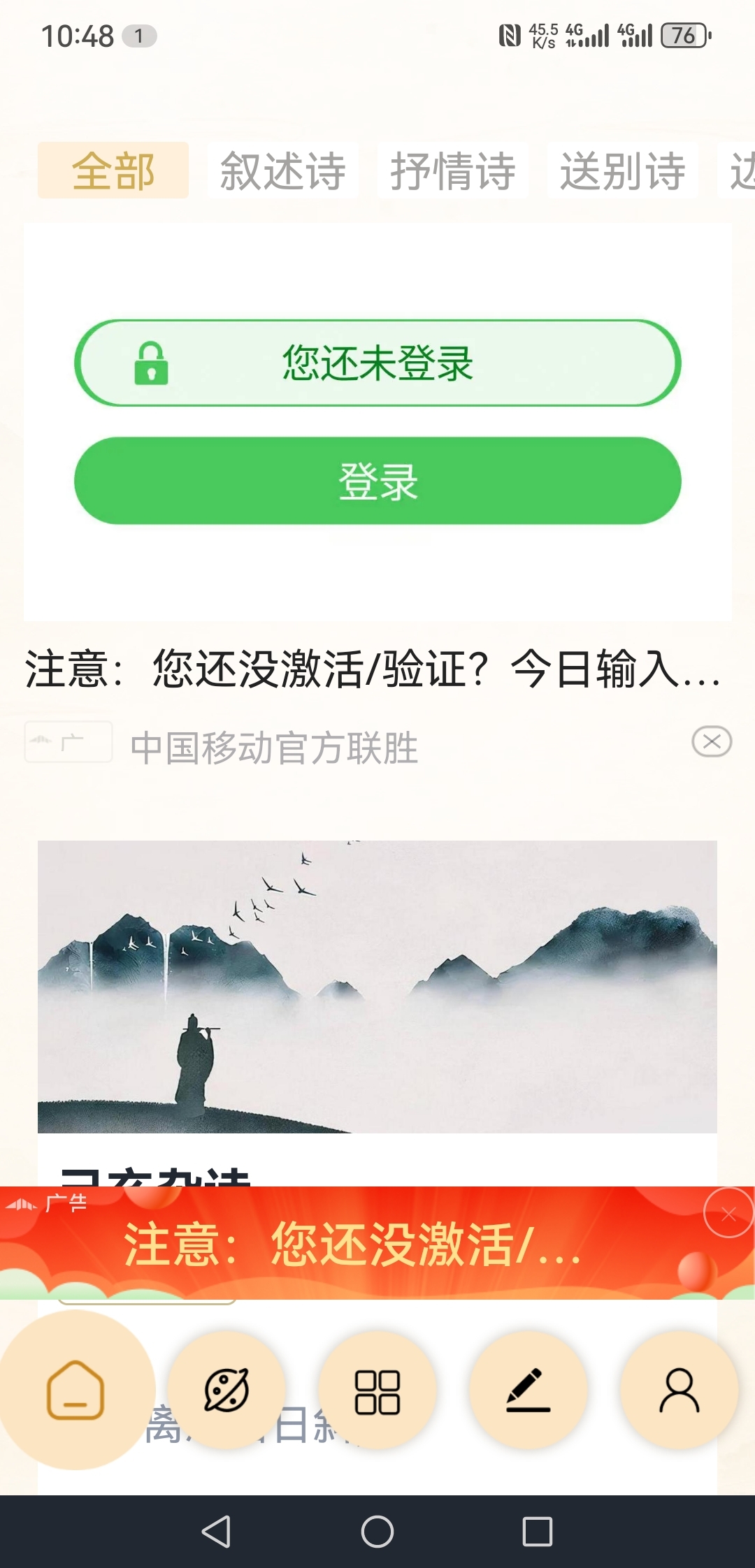This screenshot has height=1568, width=755.
Task: Open the planet discover tab
Action: click(x=226, y=1391)
